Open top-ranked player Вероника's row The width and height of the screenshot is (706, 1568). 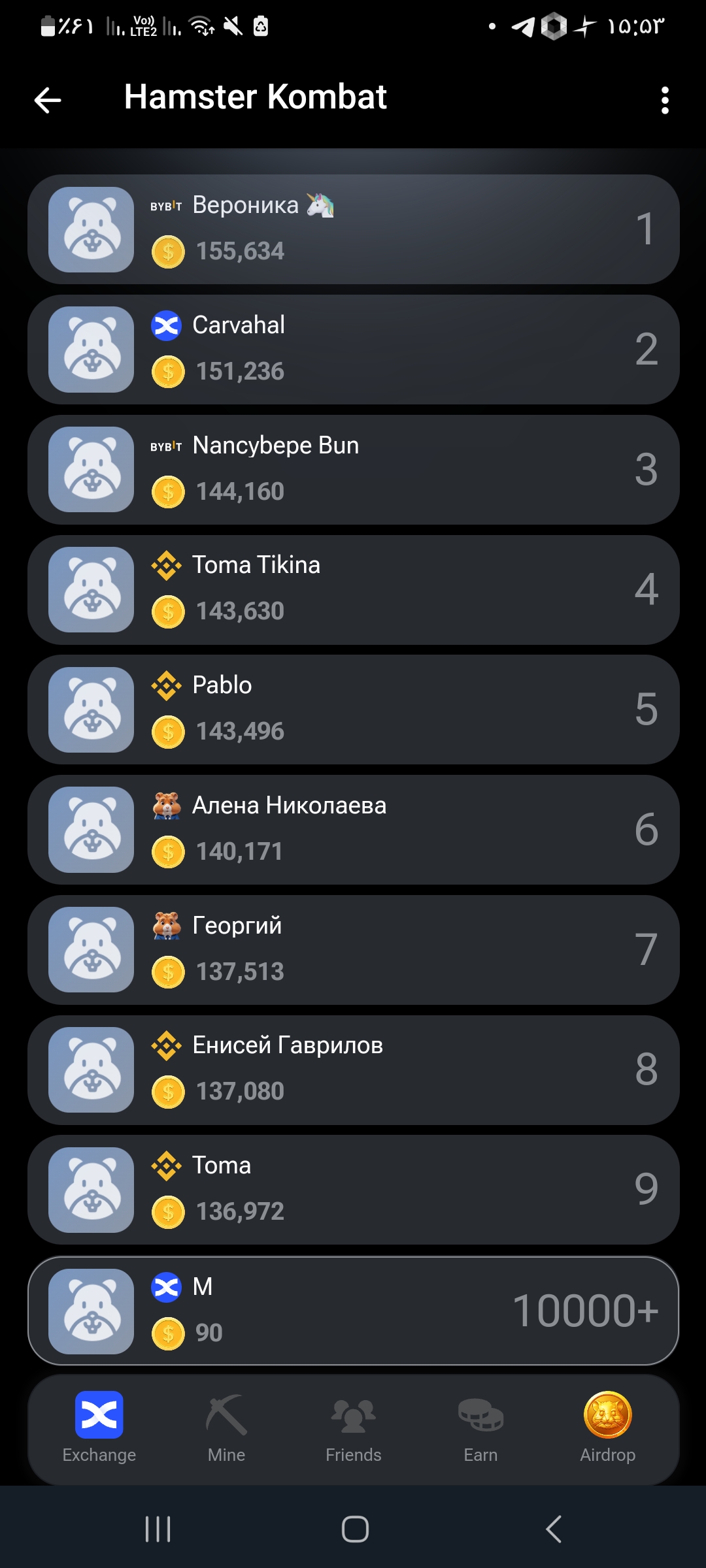353,229
